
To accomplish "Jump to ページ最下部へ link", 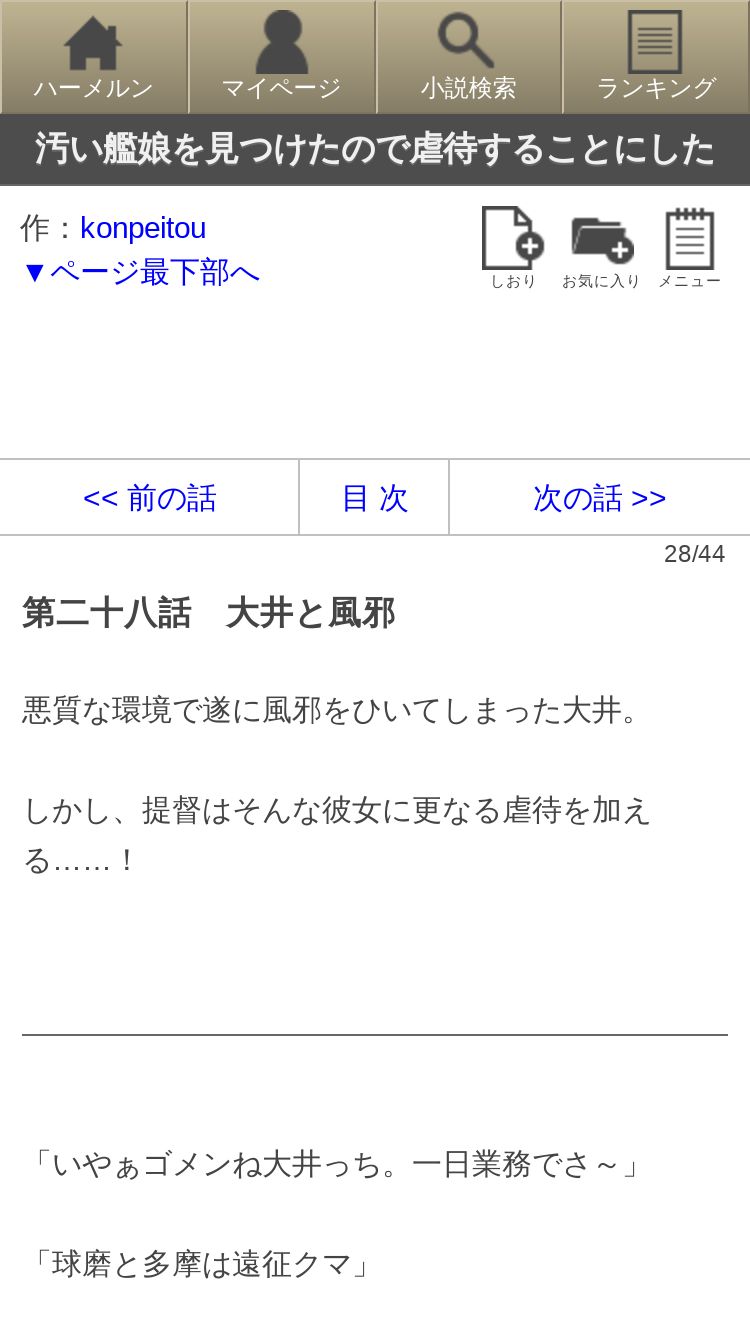I will tap(140, 272).
